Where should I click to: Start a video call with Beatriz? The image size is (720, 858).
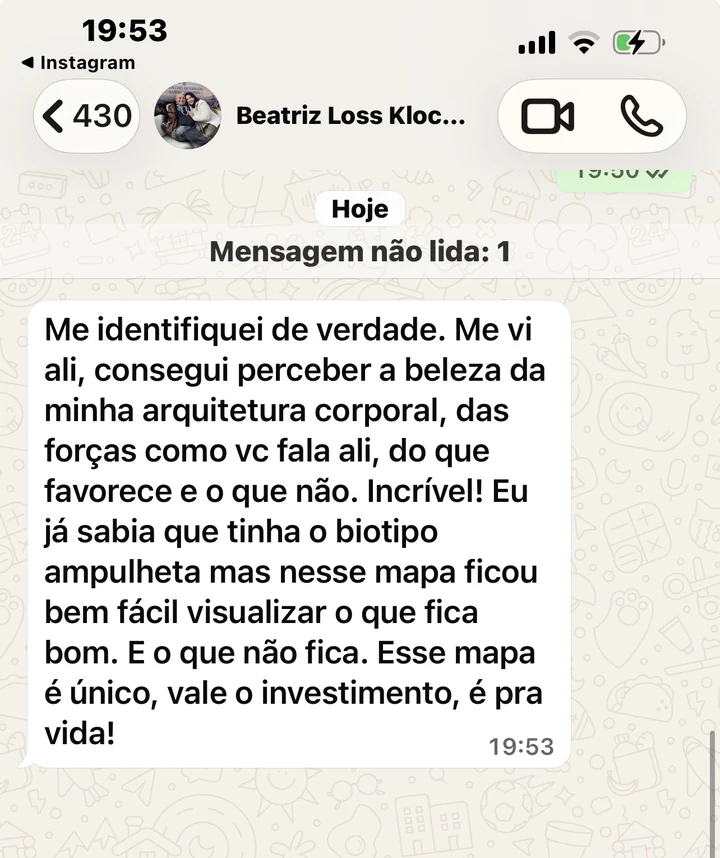(x=547, y=116)
